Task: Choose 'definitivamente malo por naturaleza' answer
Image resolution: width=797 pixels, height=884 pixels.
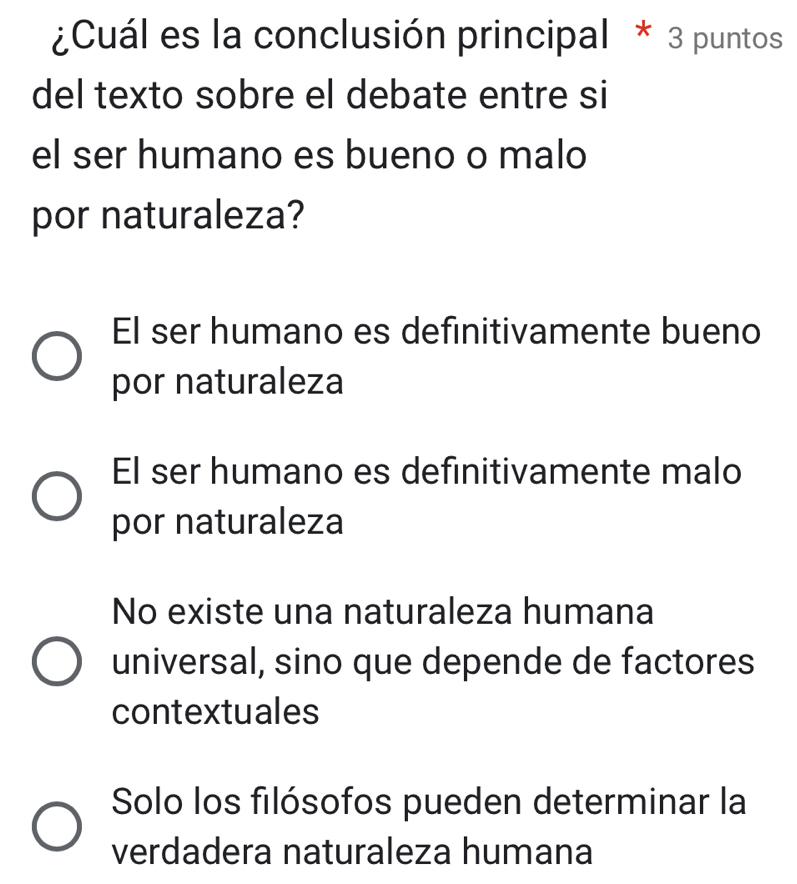Action: [x=55, y=497]
